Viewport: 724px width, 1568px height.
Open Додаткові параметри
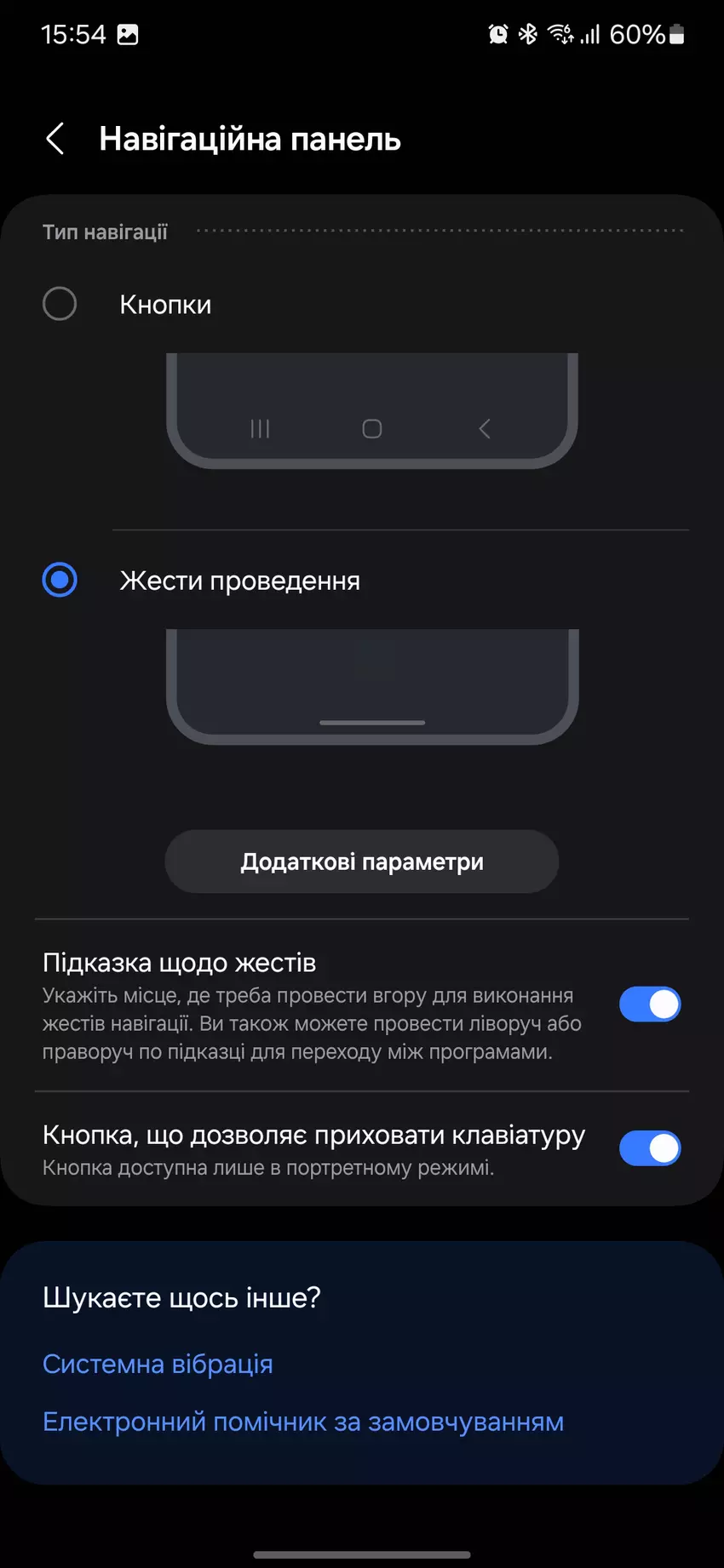pyautogui.click(x=361, y=861)
